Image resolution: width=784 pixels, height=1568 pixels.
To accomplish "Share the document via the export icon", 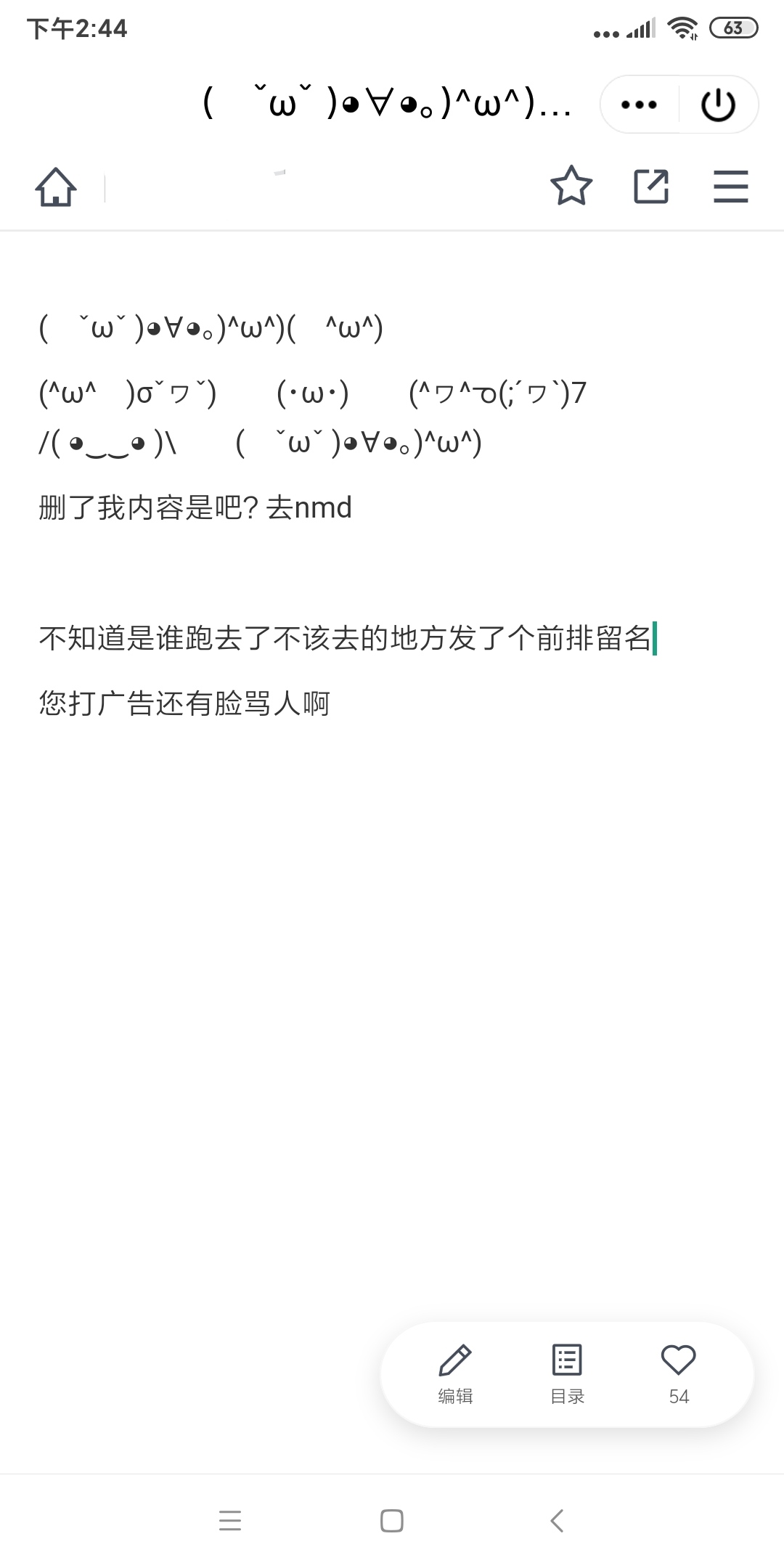I will point(651,186).
